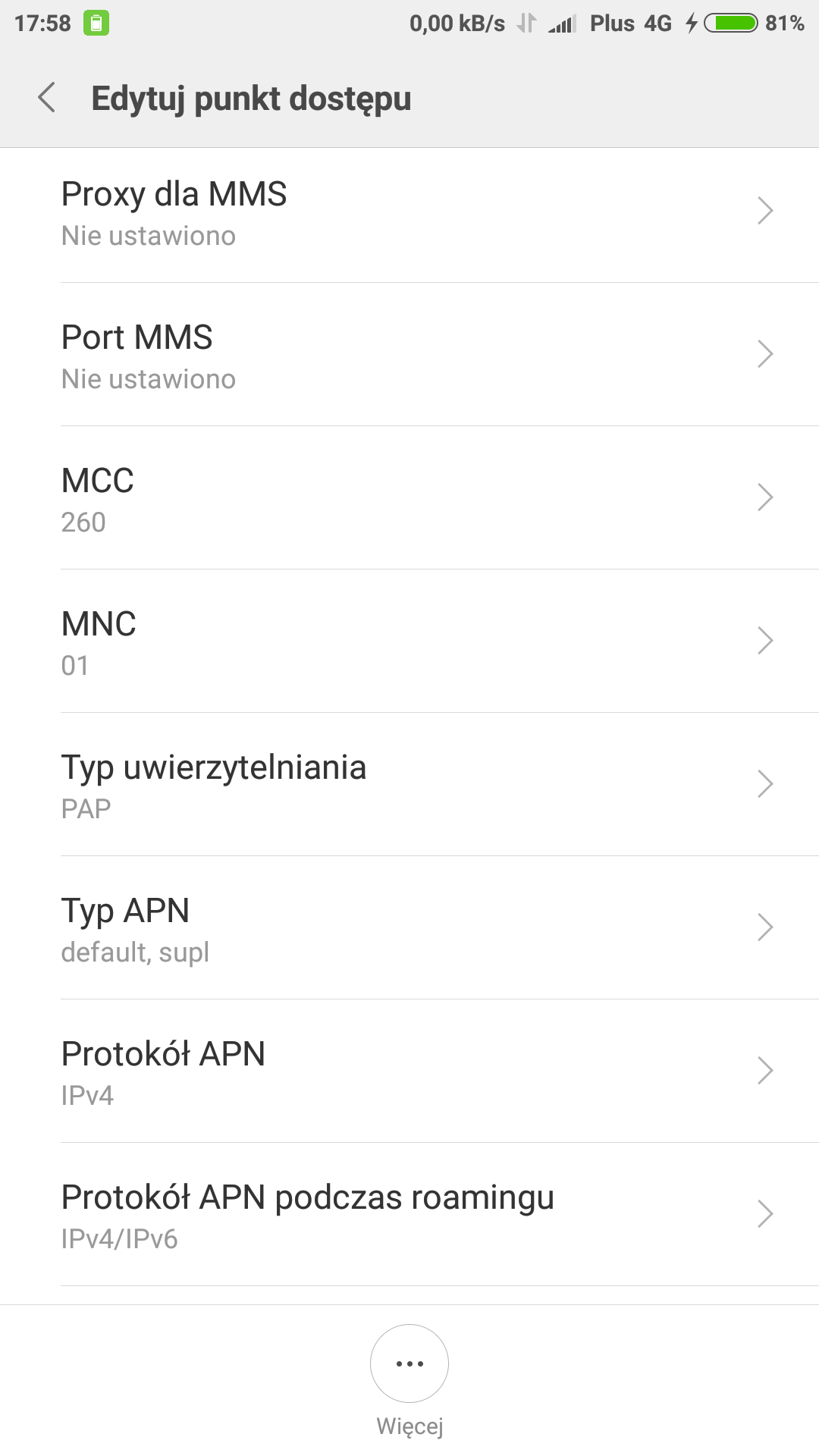Go back from Edytuj punkt dostępu
Screen dimensions: 819x1456
click(47, 98)
